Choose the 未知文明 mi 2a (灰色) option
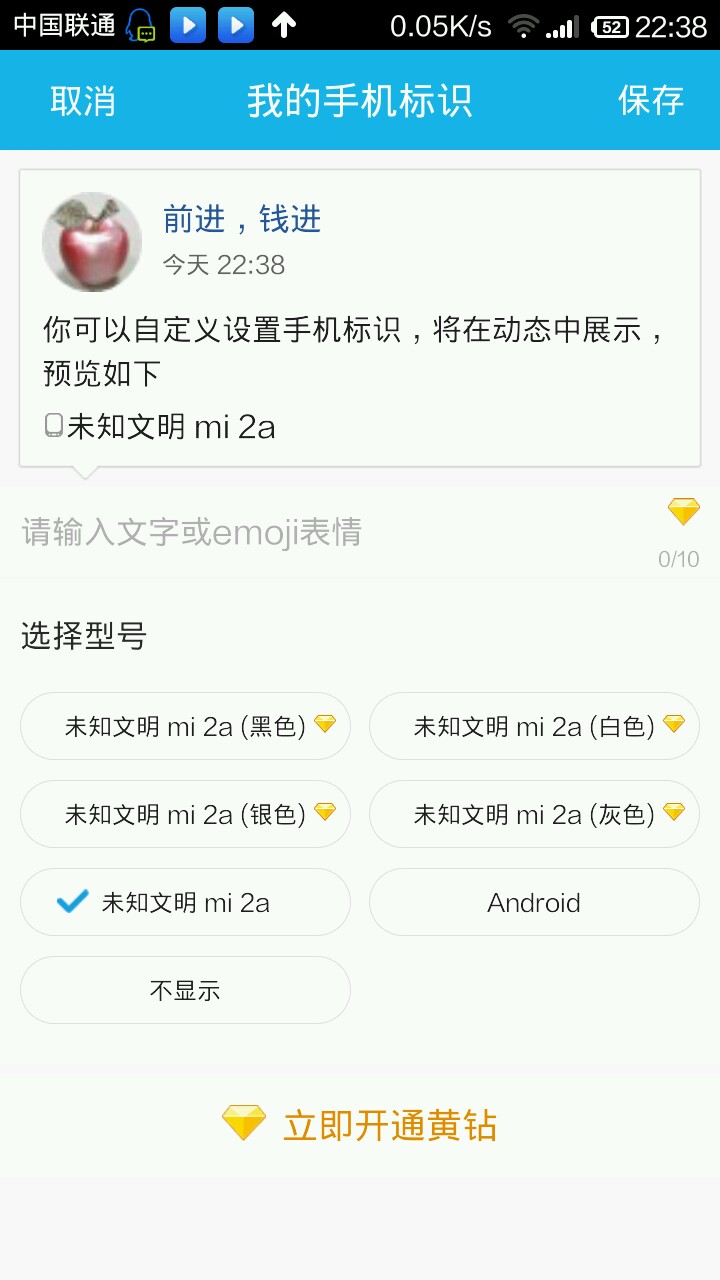The width and height of the screenshot is (720, 1280). [534, 814]
